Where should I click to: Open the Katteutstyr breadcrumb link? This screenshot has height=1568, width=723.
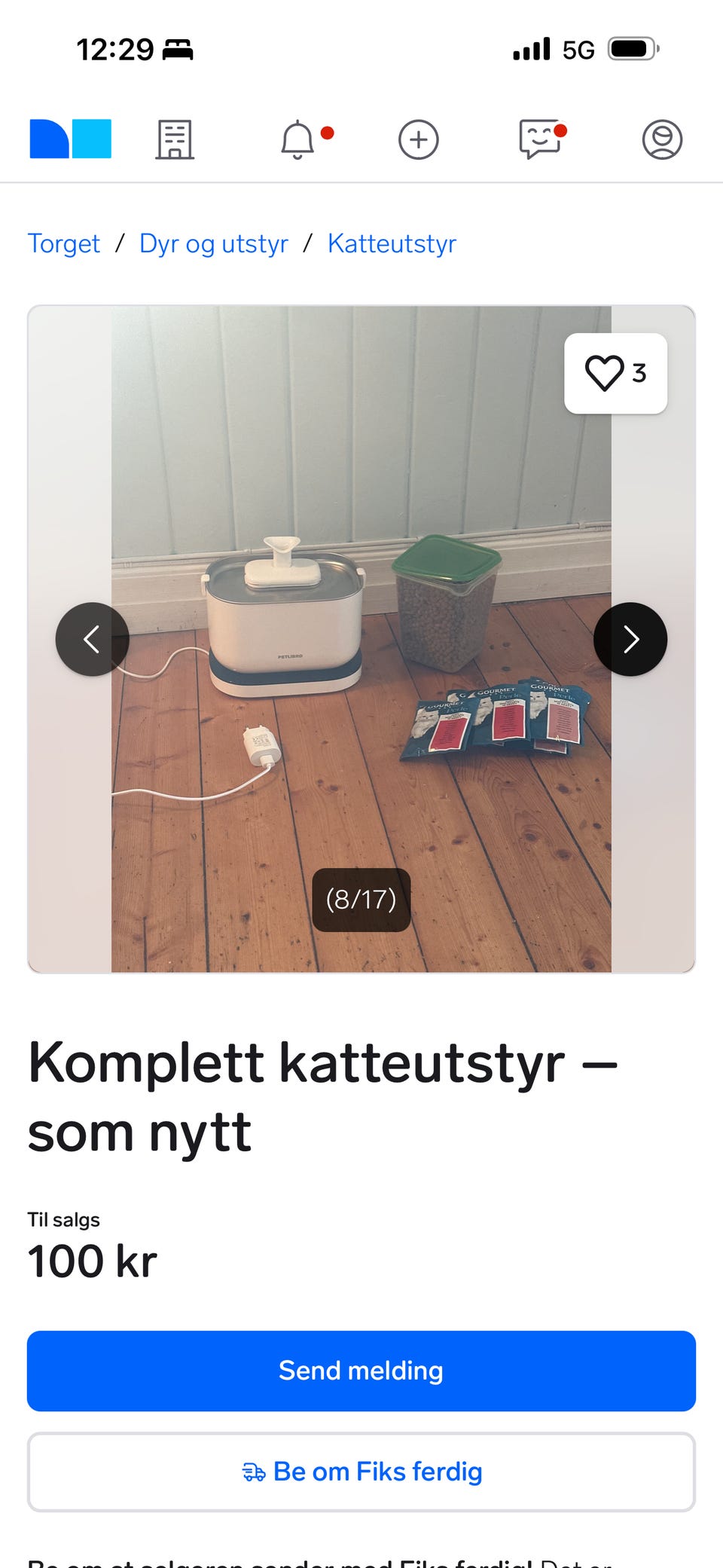392,243
